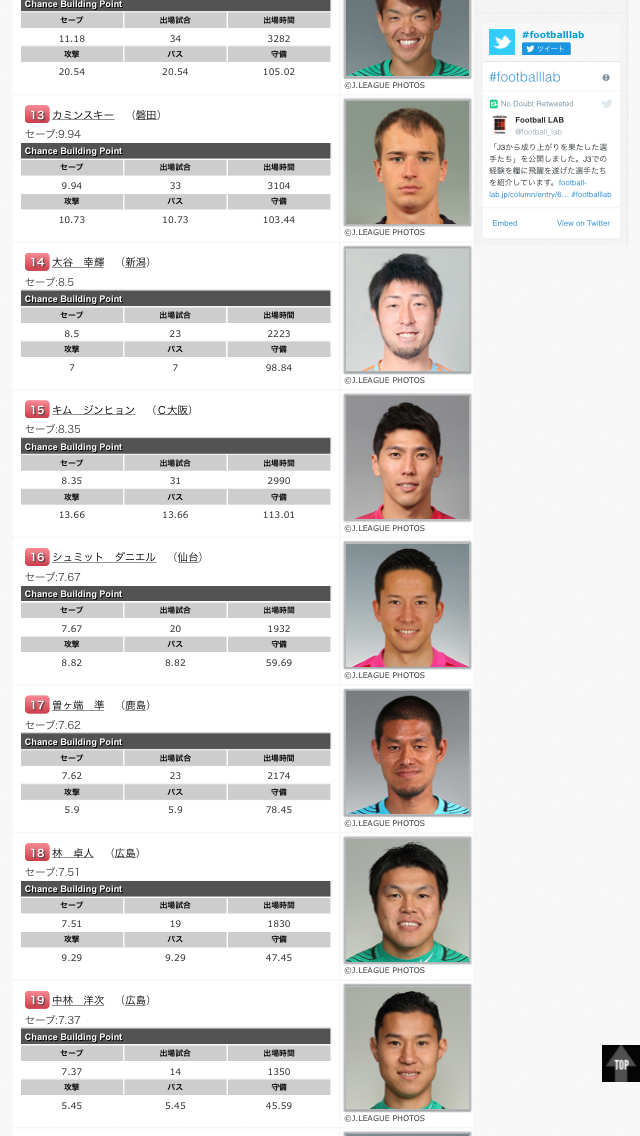This screenshot has width=640, height=1136.
Task: Open team link C大阪
Action: tap(173, 410)
